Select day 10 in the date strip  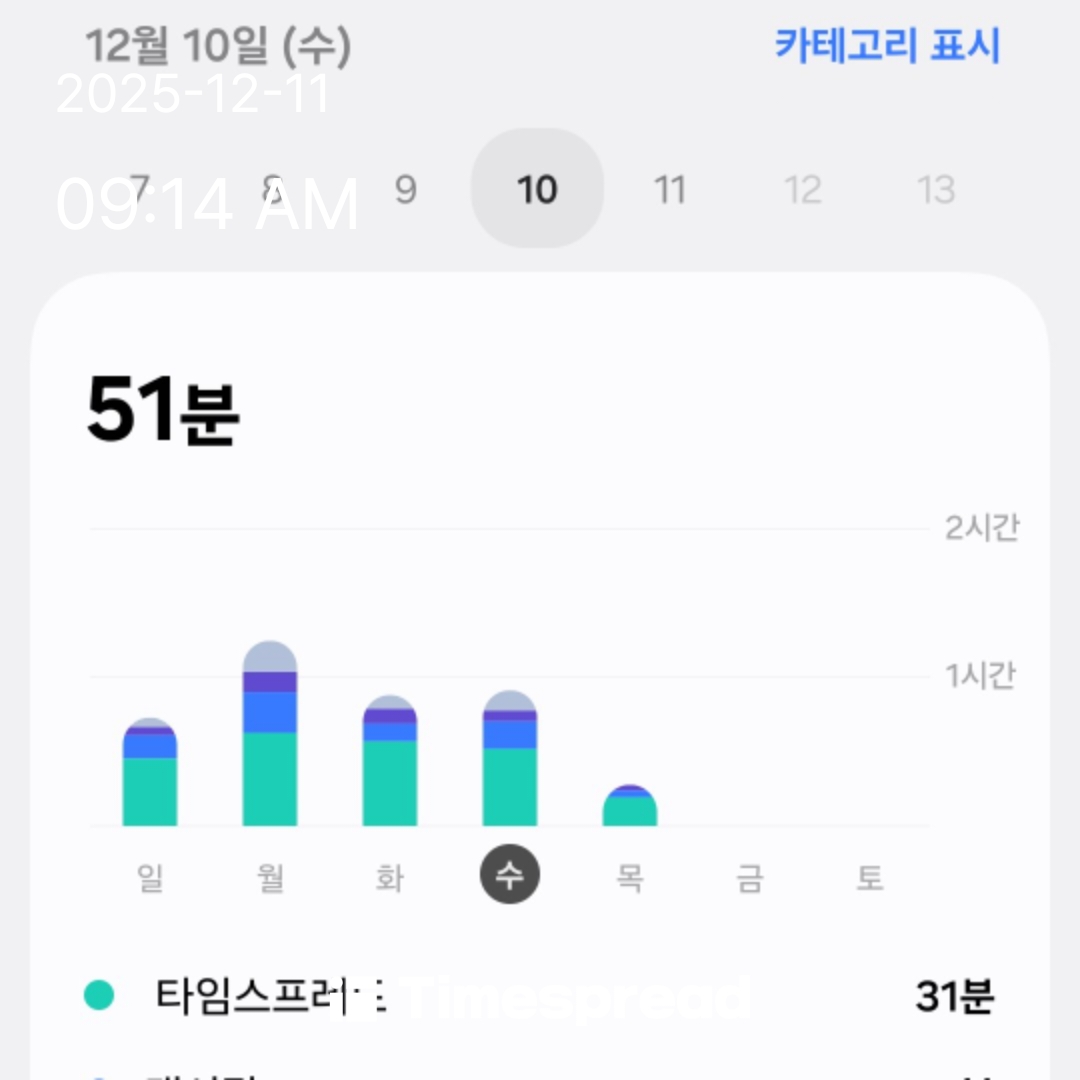(x=537, y=189)
